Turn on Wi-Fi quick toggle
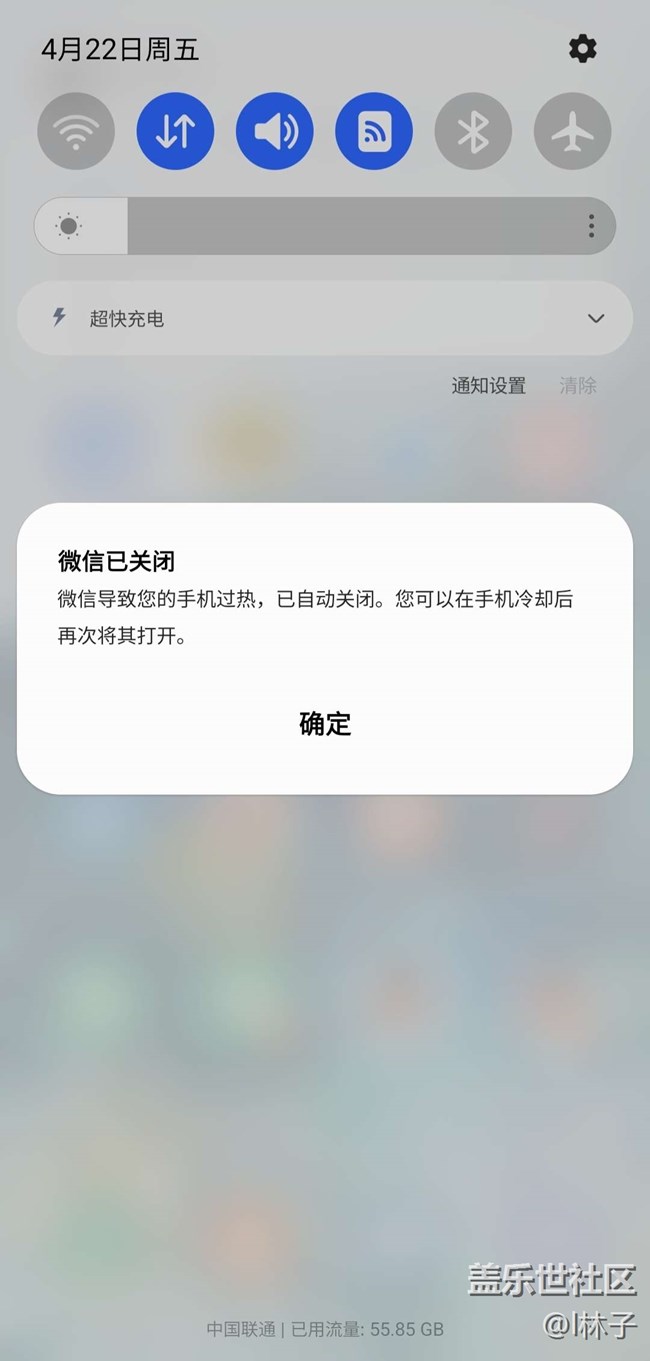 click(x=76, y=131)
